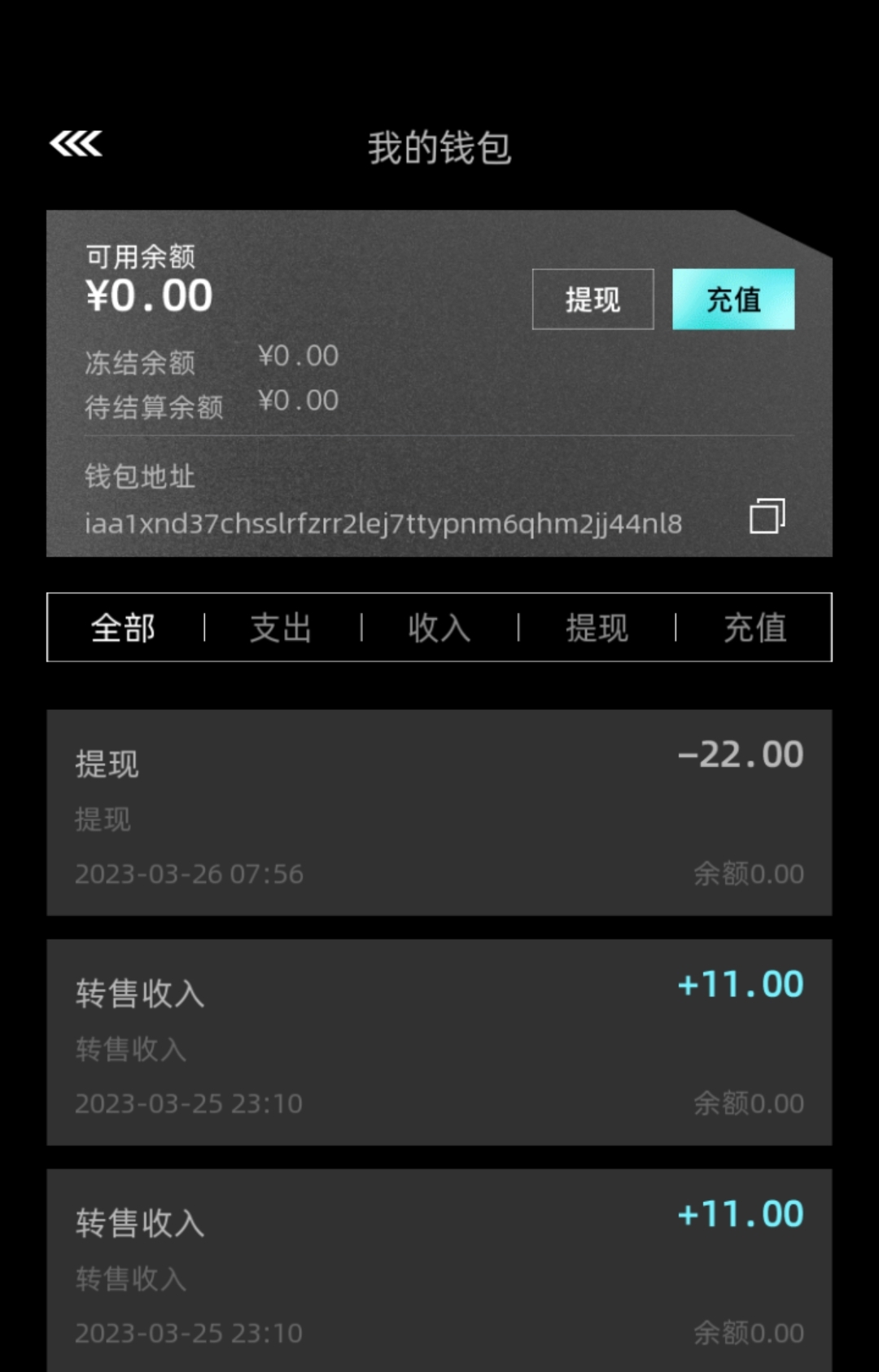Switch to the 充值 filter tab
The width and height of the screenshot is (879, 1372).
coord(754,628)
